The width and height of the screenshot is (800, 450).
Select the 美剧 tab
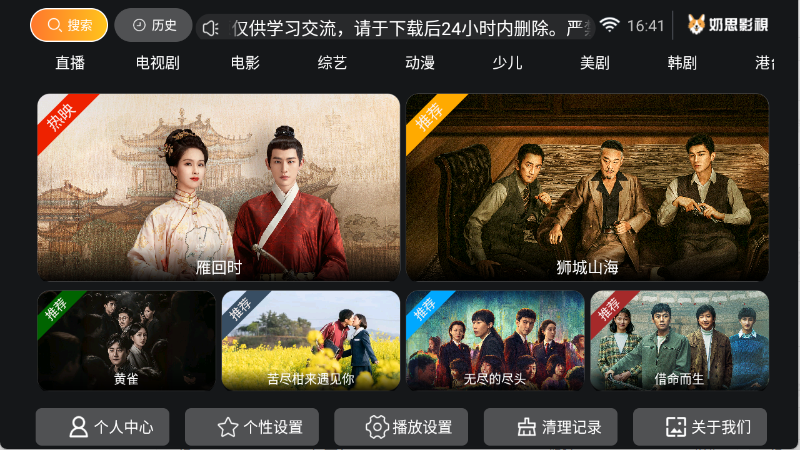pyautogui.click(x=595, y=63)
